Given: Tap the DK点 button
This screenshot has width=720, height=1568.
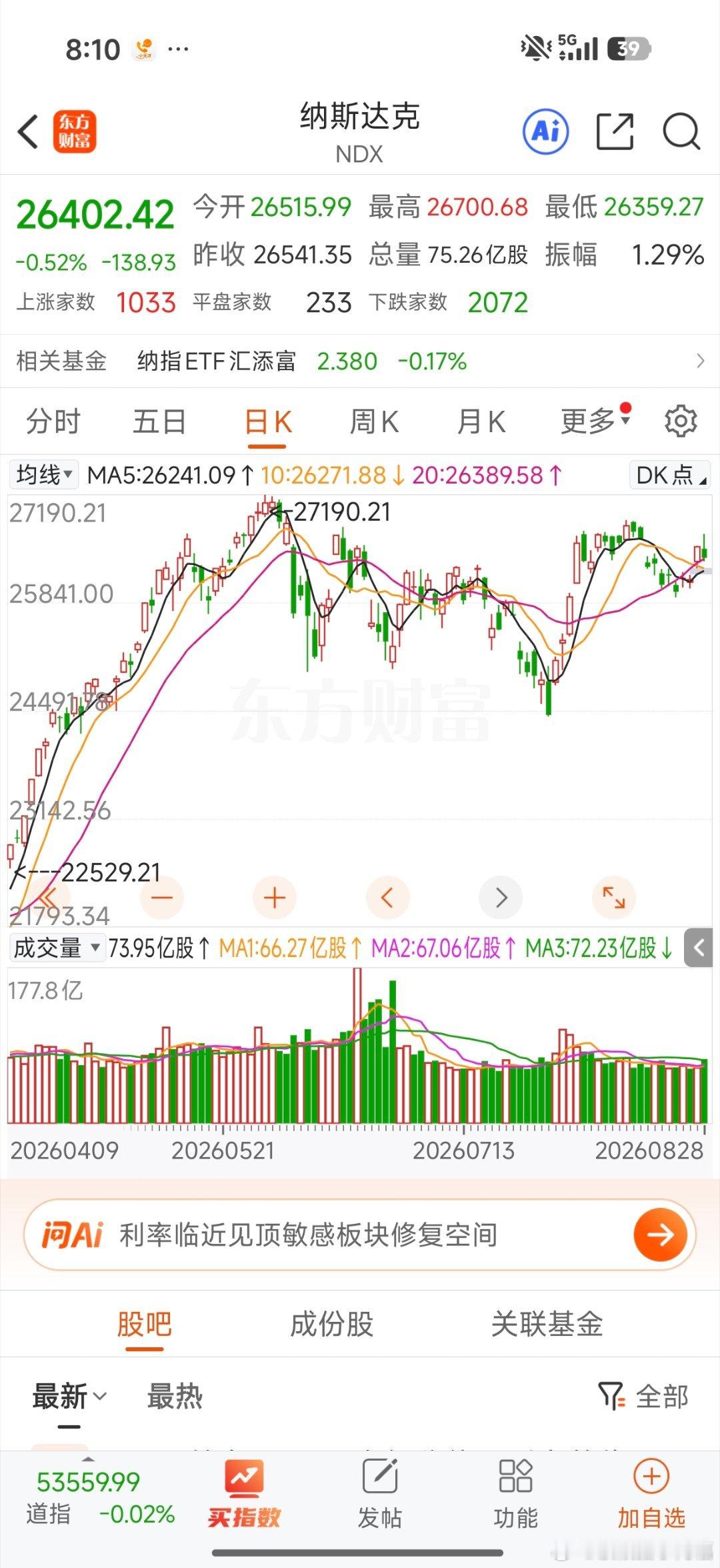Looking at the screenshot, I should pos(670,475).
